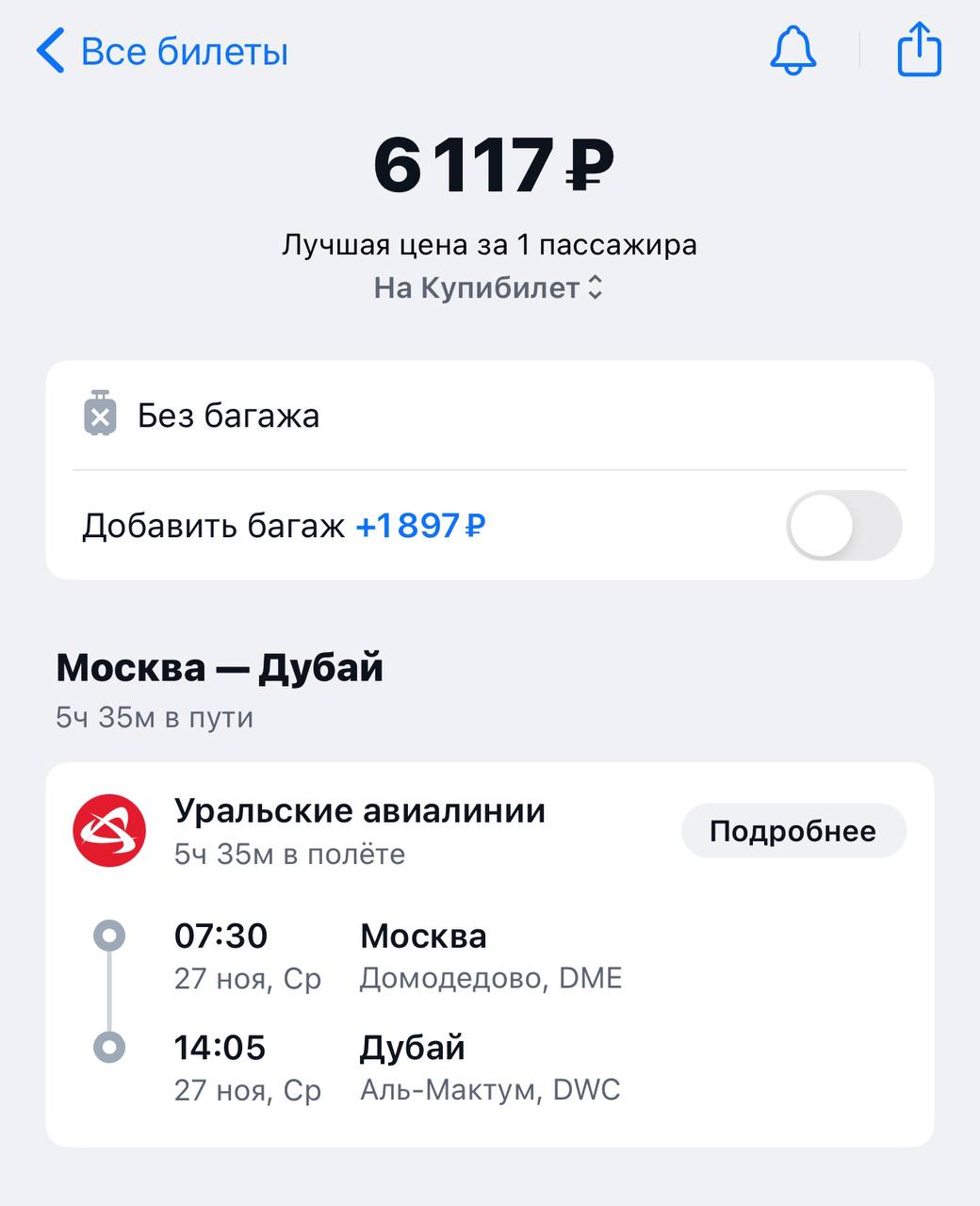Tap Подробнее for Уральские авиалинии flight
The height and width of the screenshot is (1206, 980).
click(x=792, y=831)
